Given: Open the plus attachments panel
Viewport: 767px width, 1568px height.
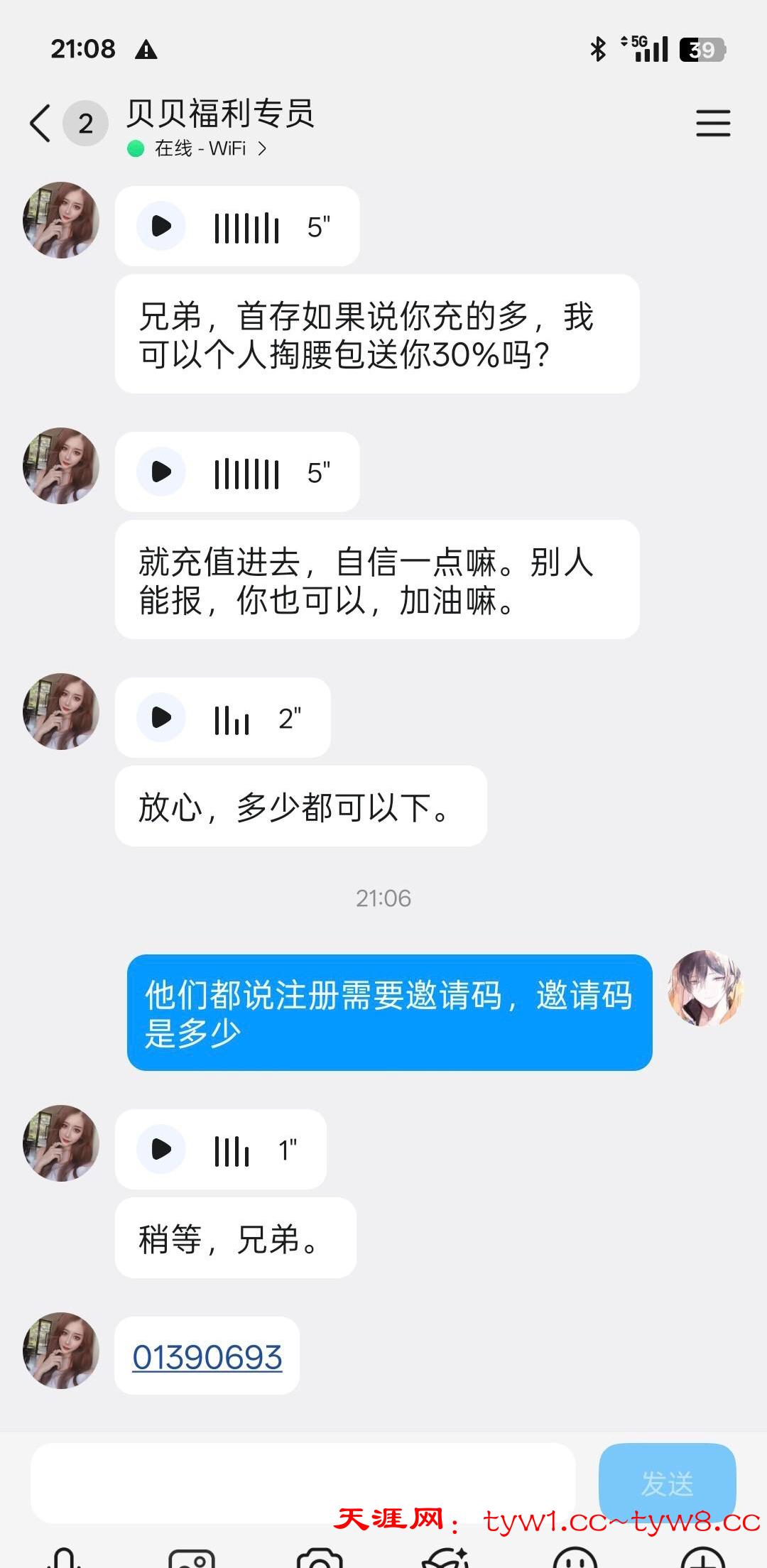Looking at the screenshot, I should click(702, 1559).
